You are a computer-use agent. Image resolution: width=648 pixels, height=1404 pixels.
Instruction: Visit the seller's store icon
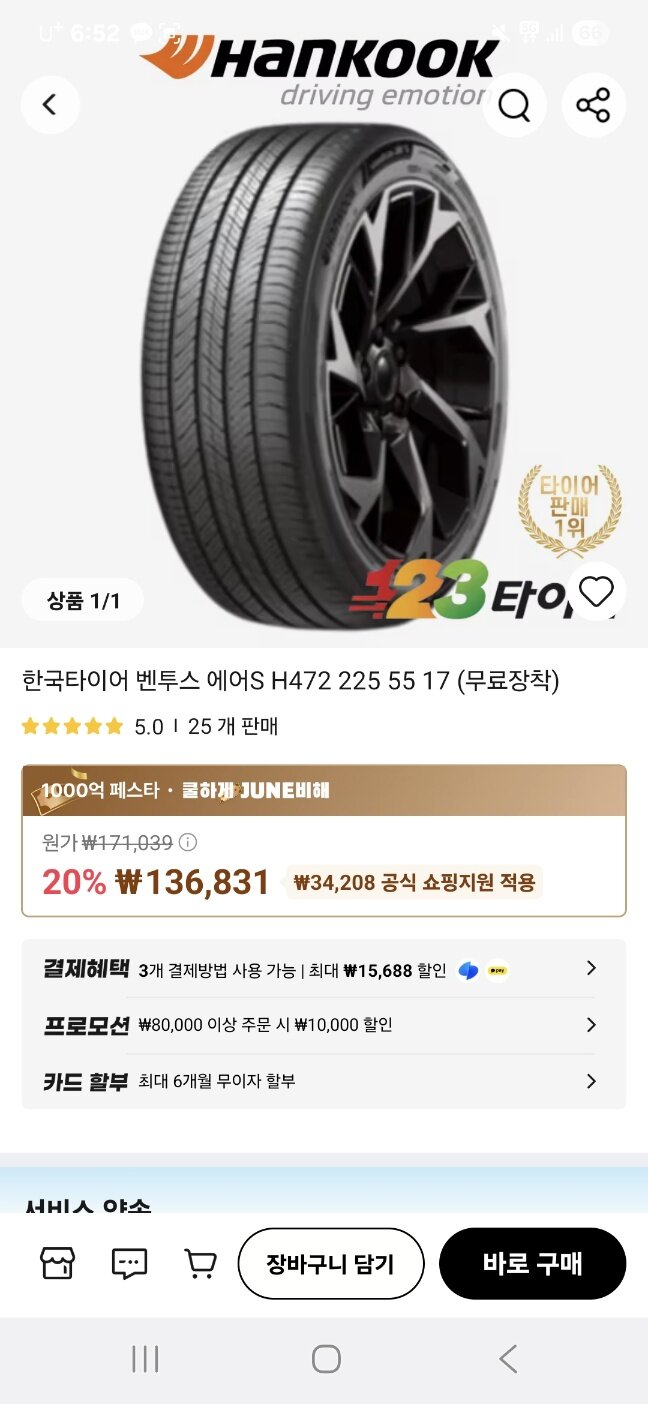57,1264
